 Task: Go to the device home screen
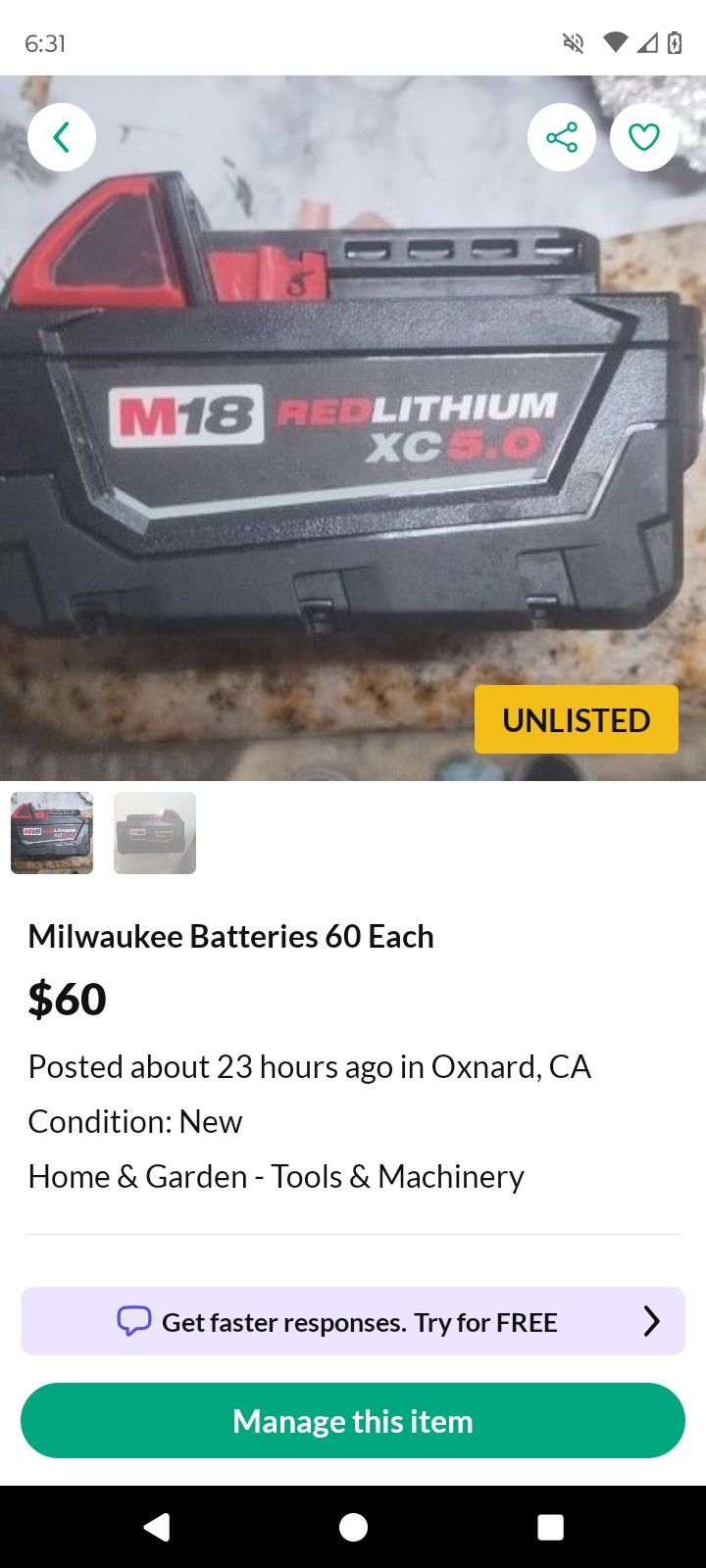pyautogui.click(x=353, y=1527)
